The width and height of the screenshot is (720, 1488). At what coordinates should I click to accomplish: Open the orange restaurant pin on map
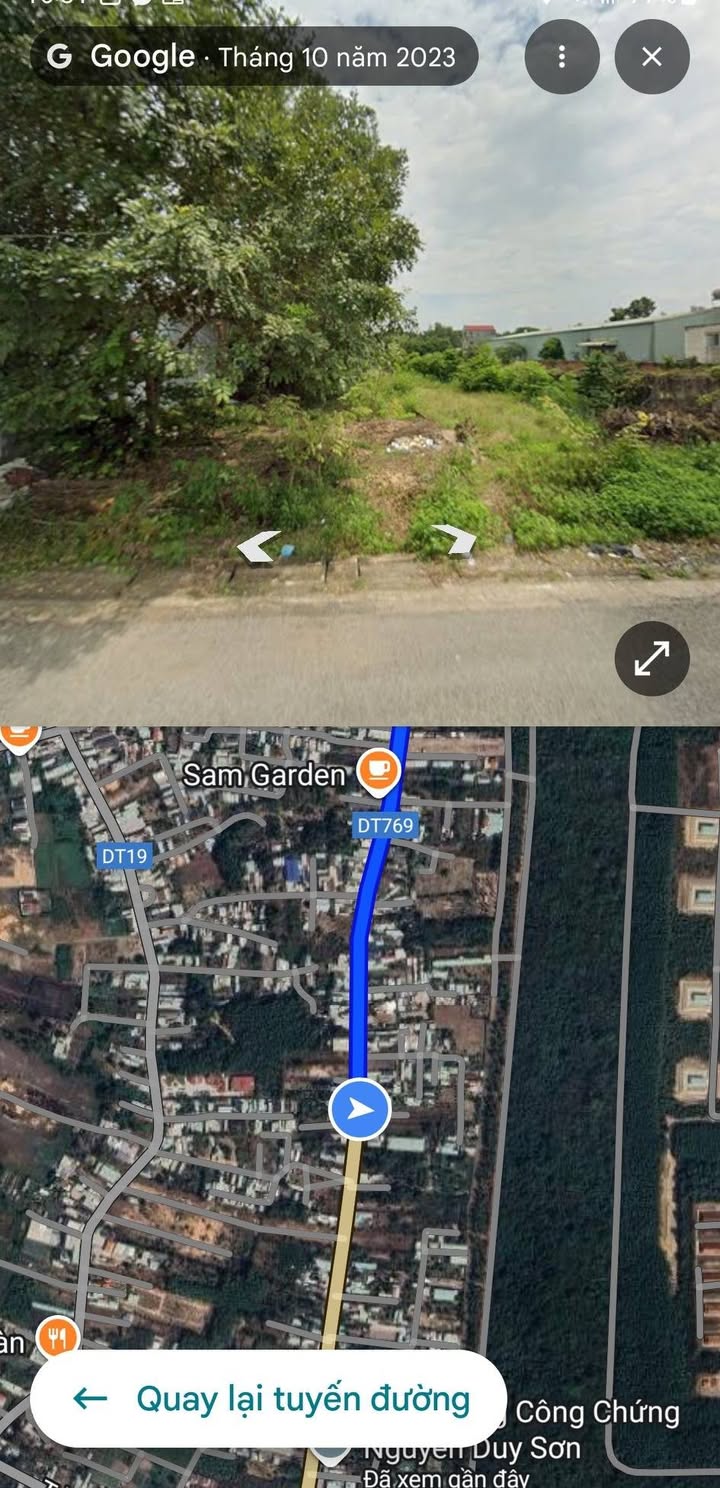pyautogui.click(x=58, y=1336)
